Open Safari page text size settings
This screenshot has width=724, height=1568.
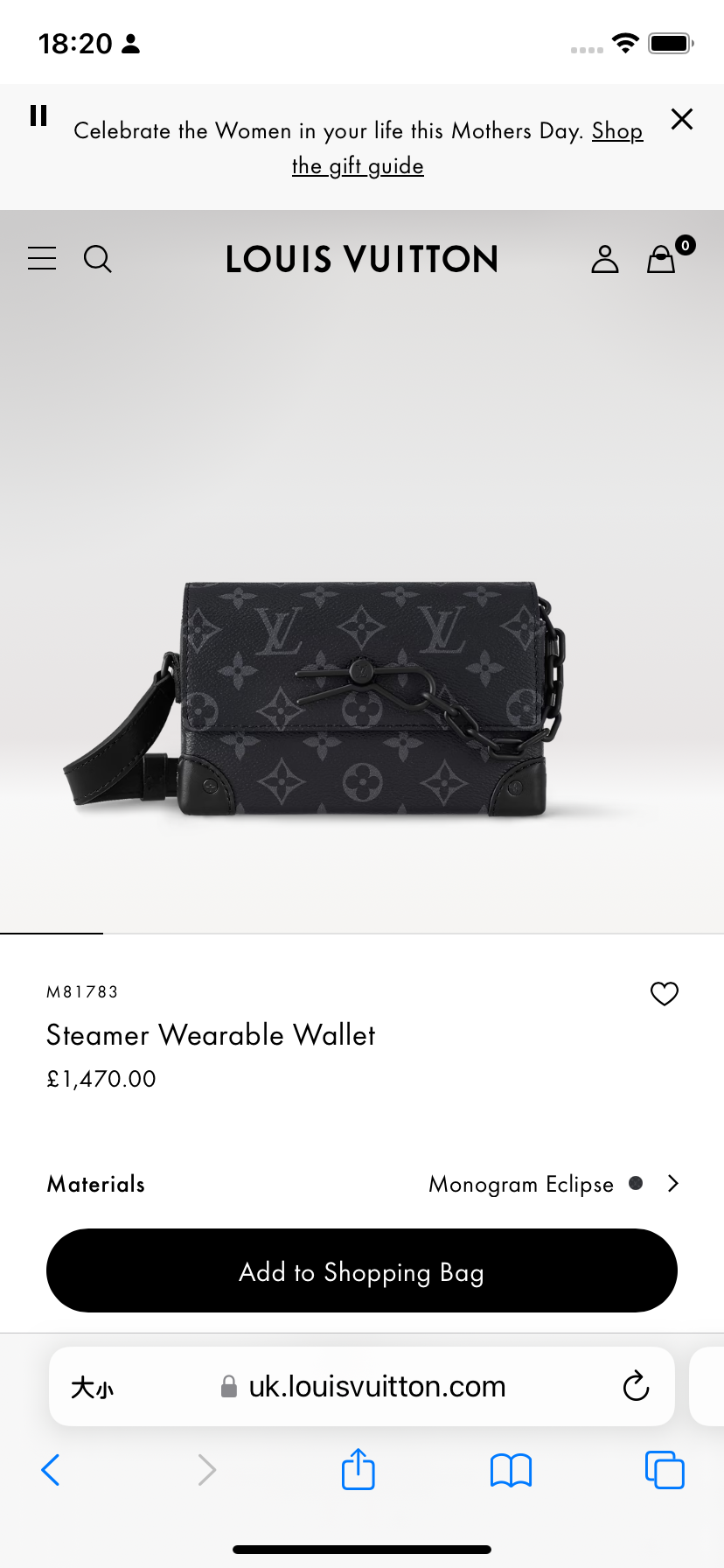[93, 1387]
